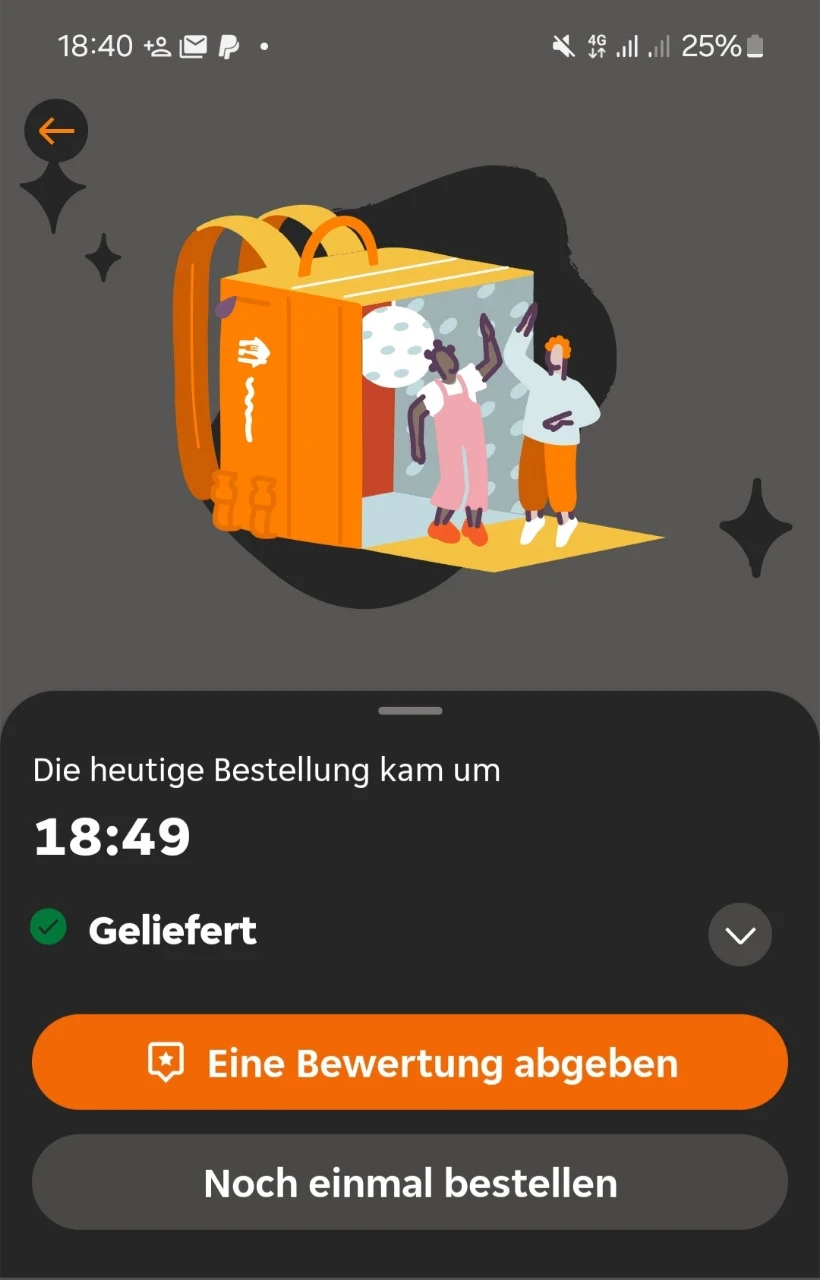
Task: Tap Eine Bewertung abgeben
Action: coord(410,1062)
